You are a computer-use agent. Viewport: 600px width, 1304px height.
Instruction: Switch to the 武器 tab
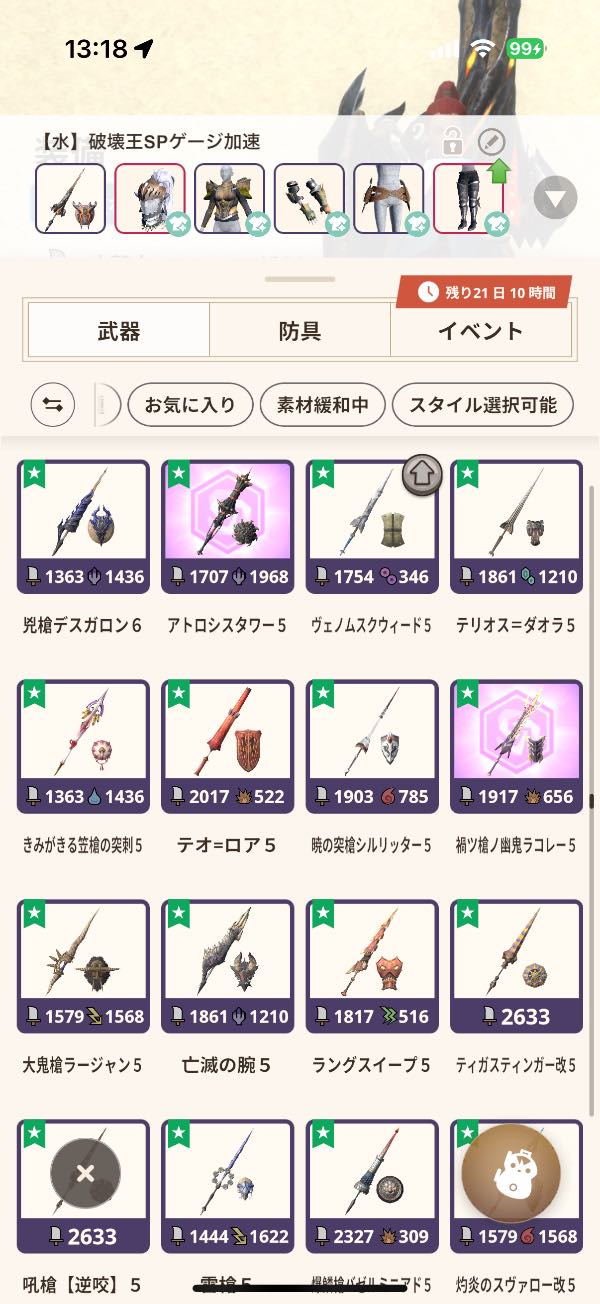pos(119,331)
